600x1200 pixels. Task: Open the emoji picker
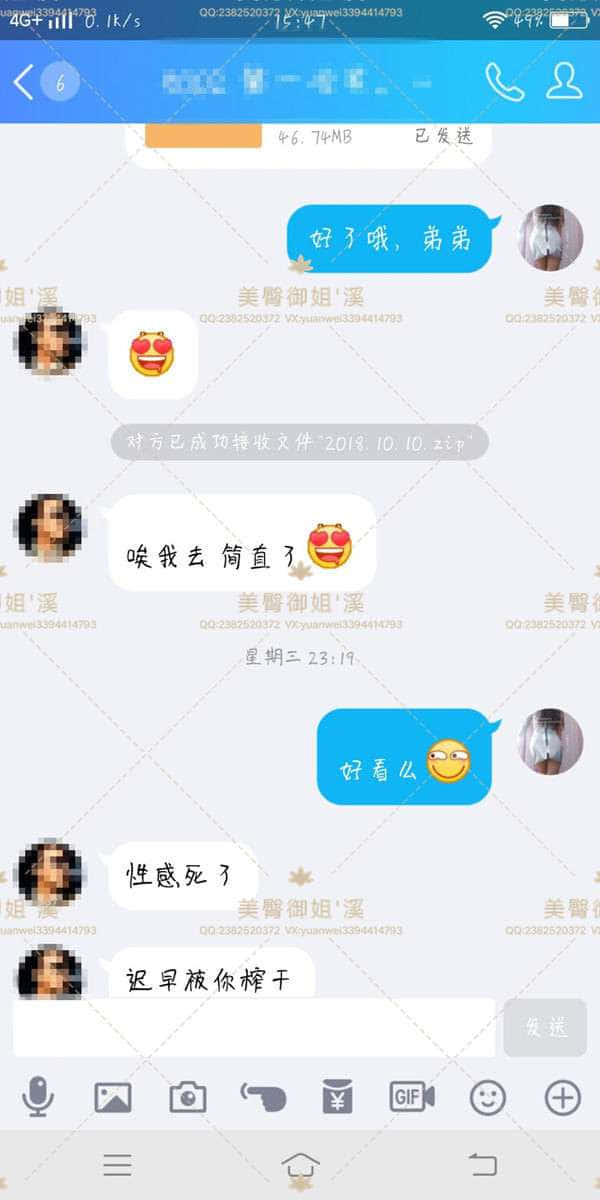coord(488,1098)
